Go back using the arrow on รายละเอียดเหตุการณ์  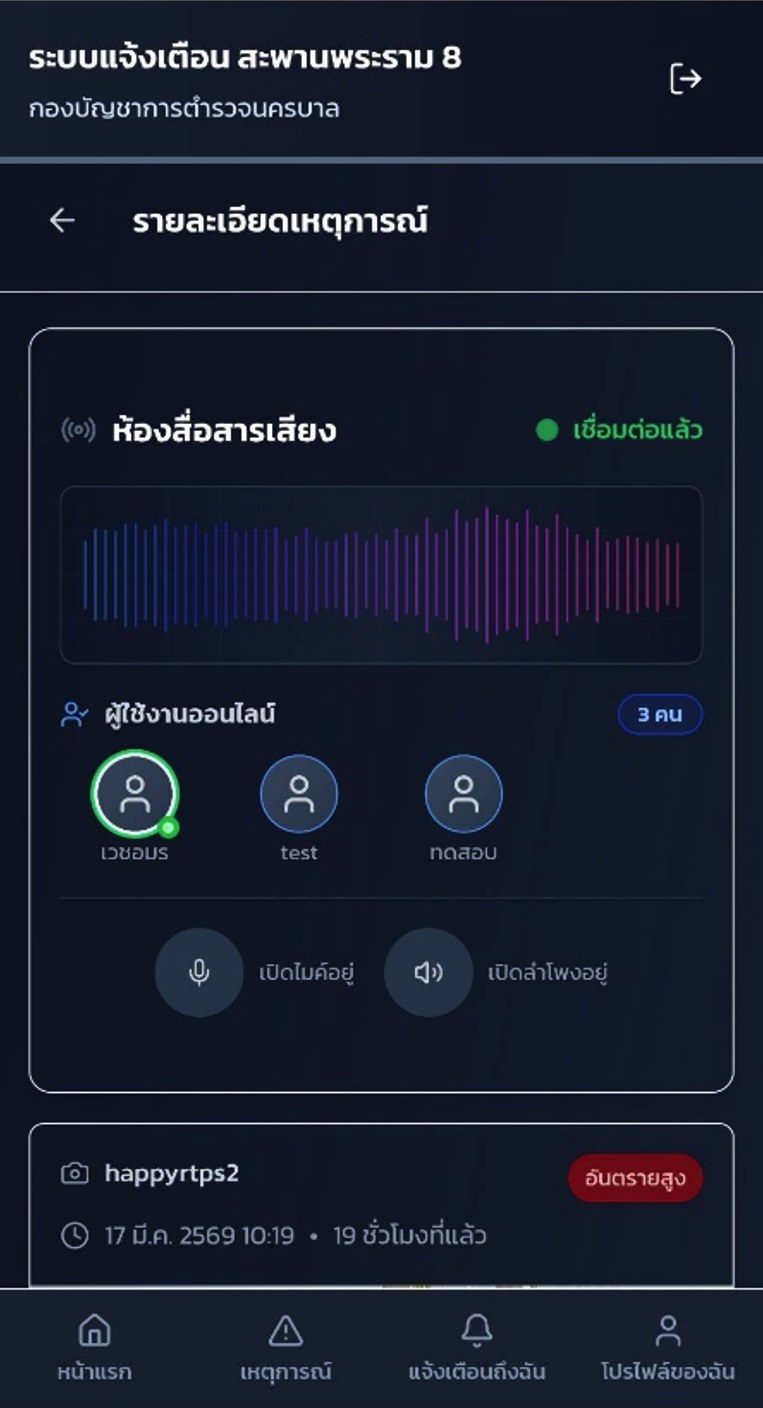tap(61, 220)
